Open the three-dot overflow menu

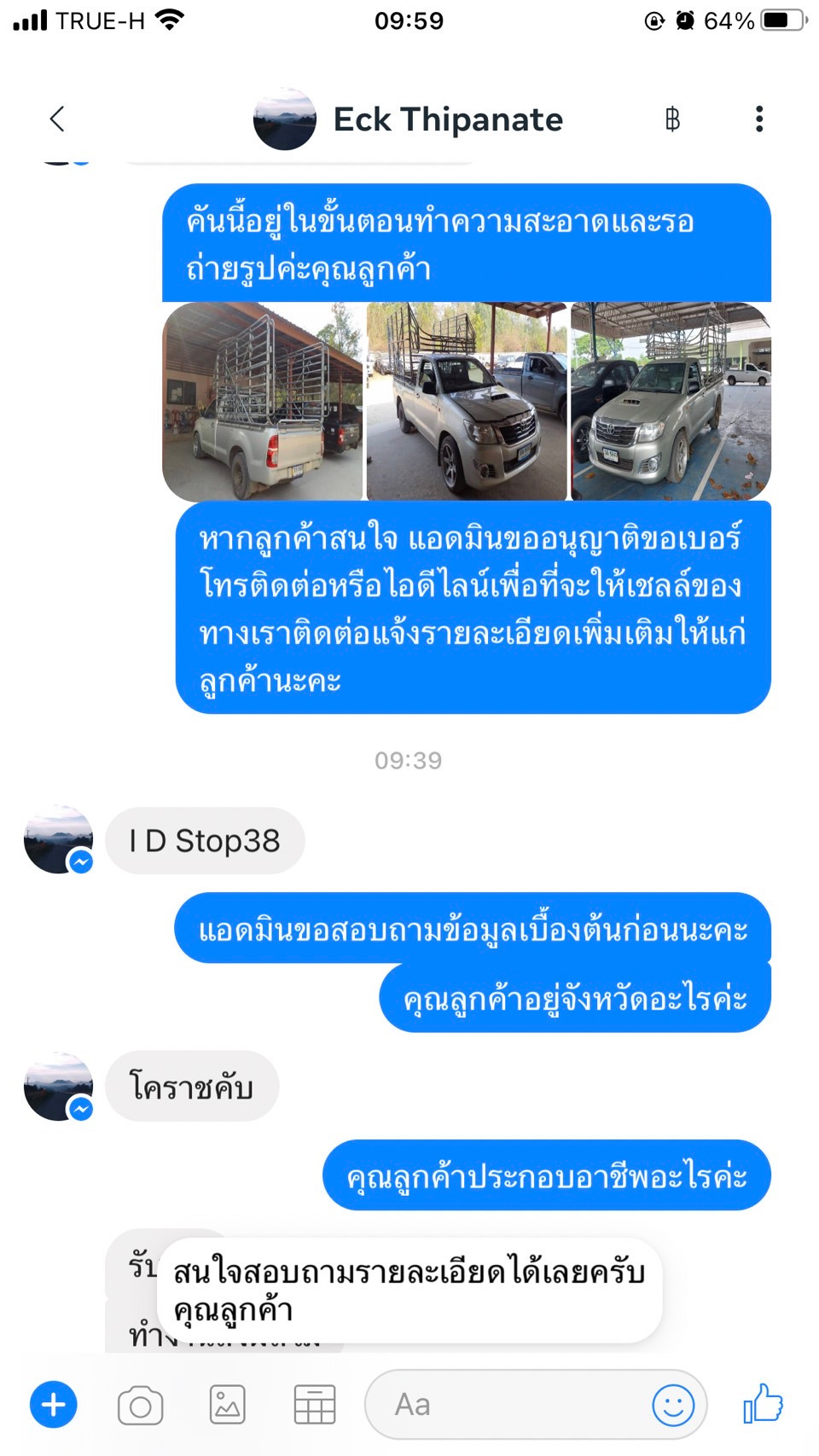tap(758, 119)
